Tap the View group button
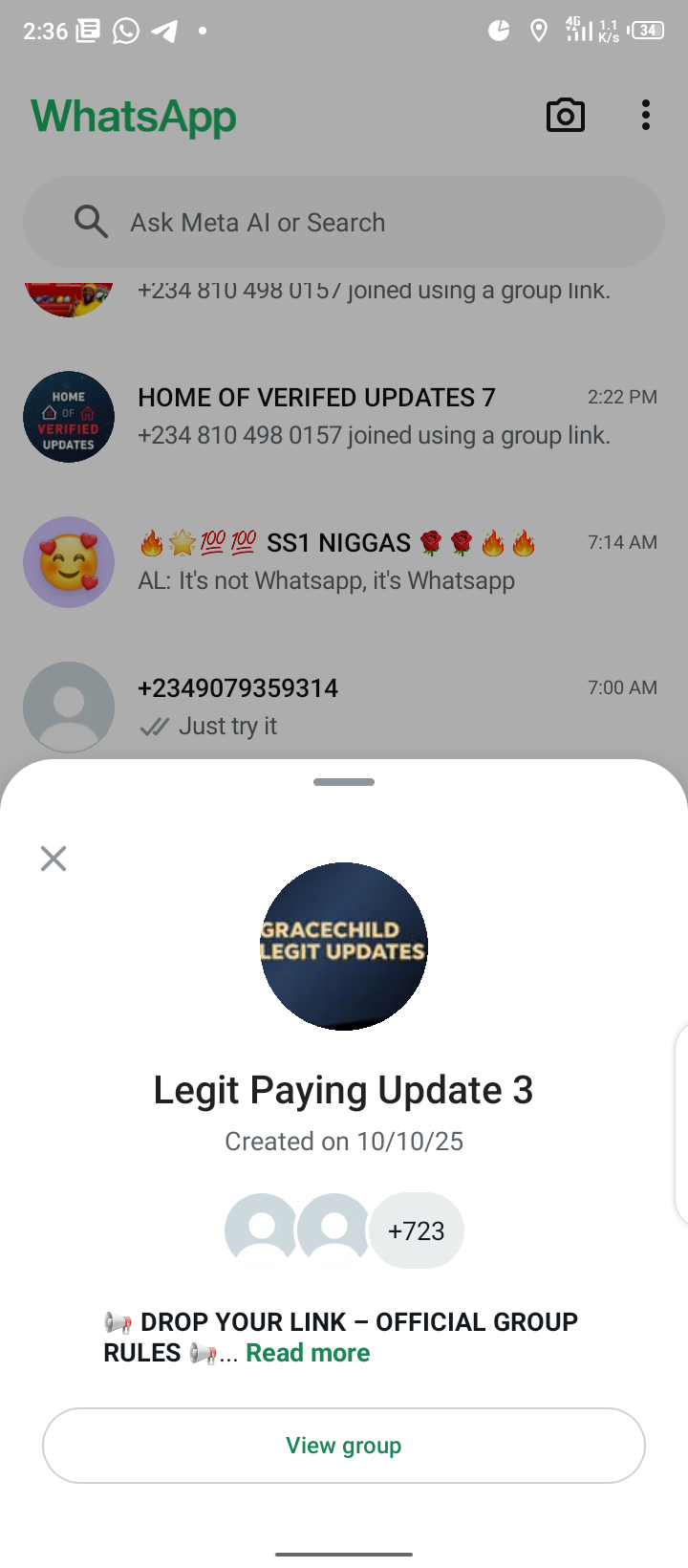Screen dimensions: 688x1568 344,1445
